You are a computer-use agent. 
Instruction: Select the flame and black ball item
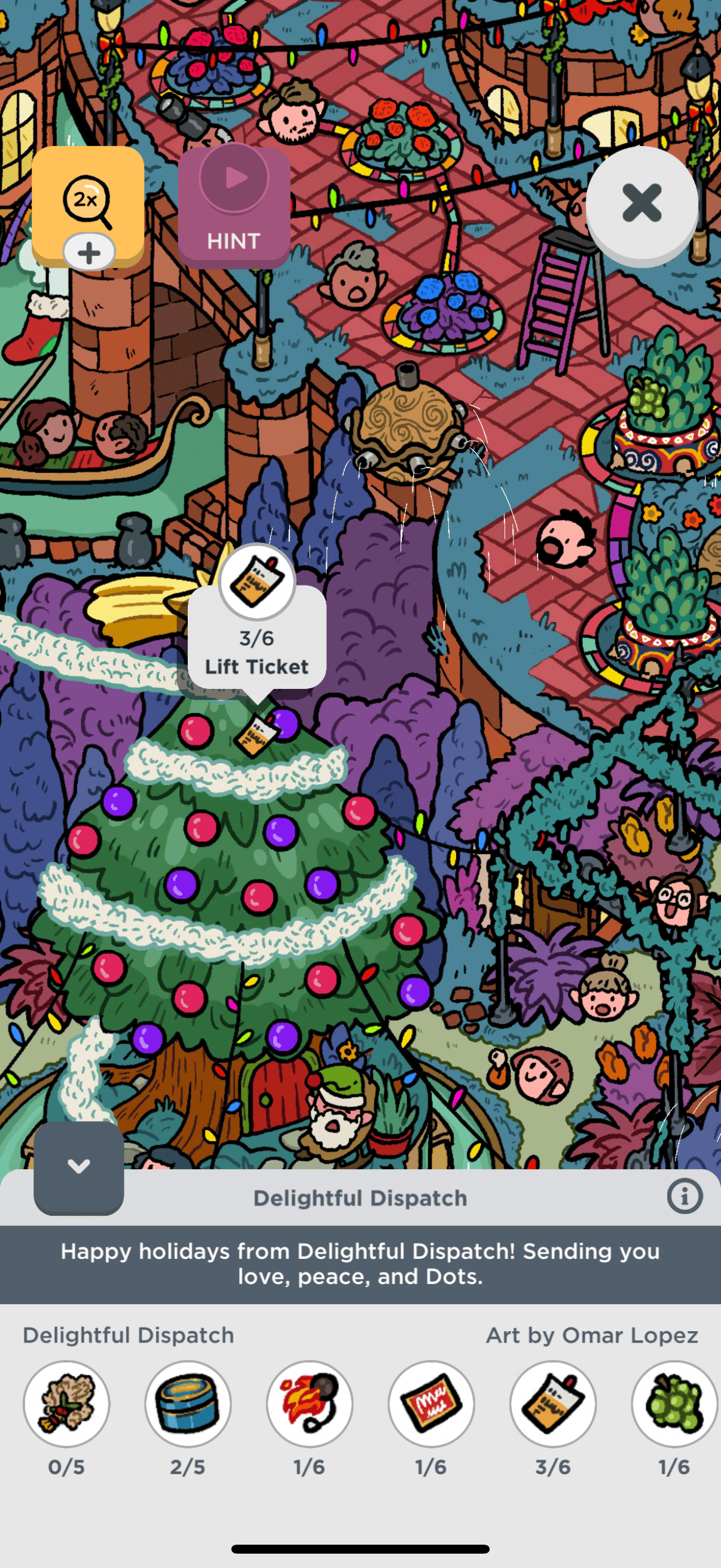pyautogui.click(x=310, y=1404)
